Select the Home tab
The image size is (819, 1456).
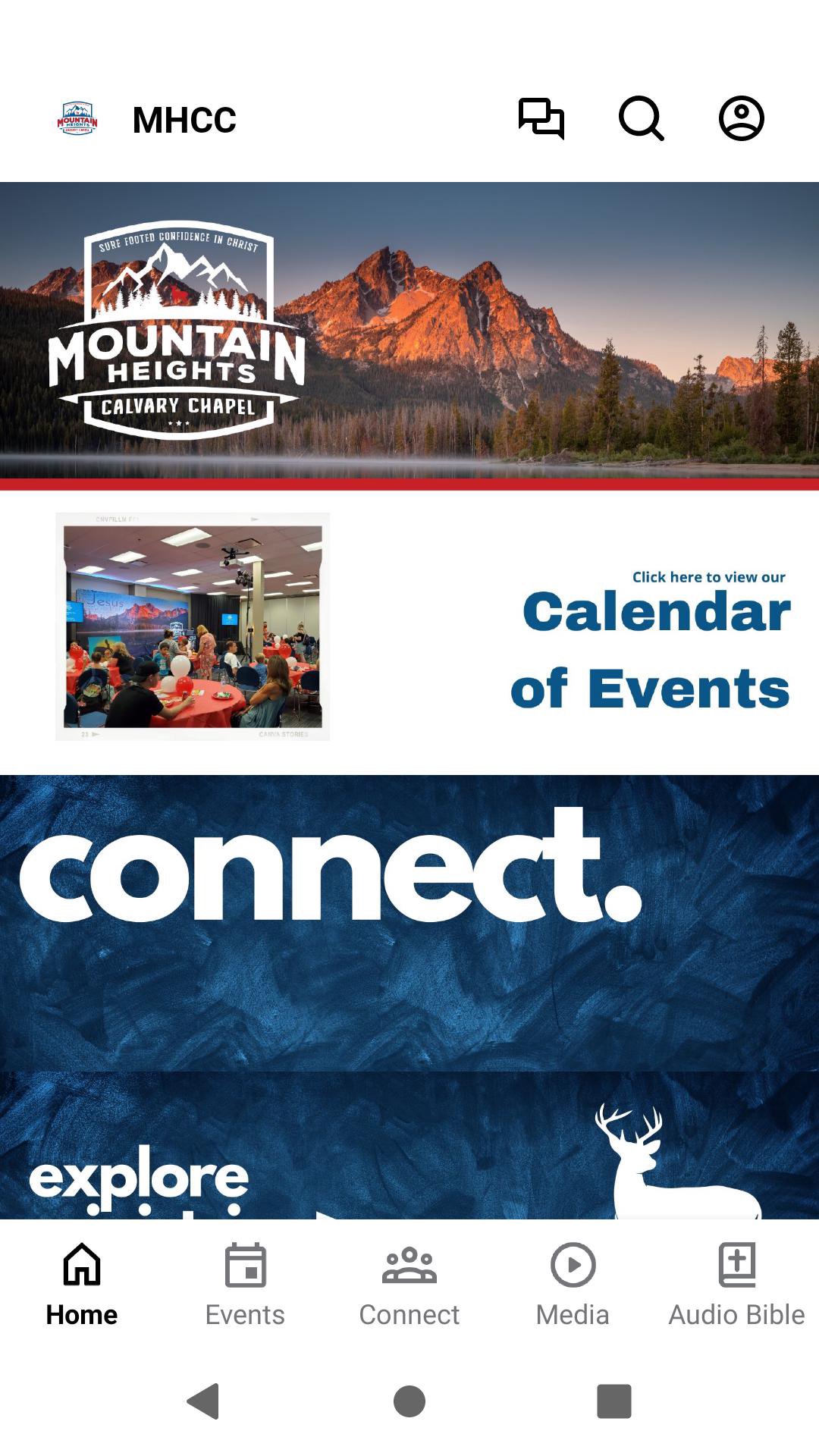(82, 1283)
